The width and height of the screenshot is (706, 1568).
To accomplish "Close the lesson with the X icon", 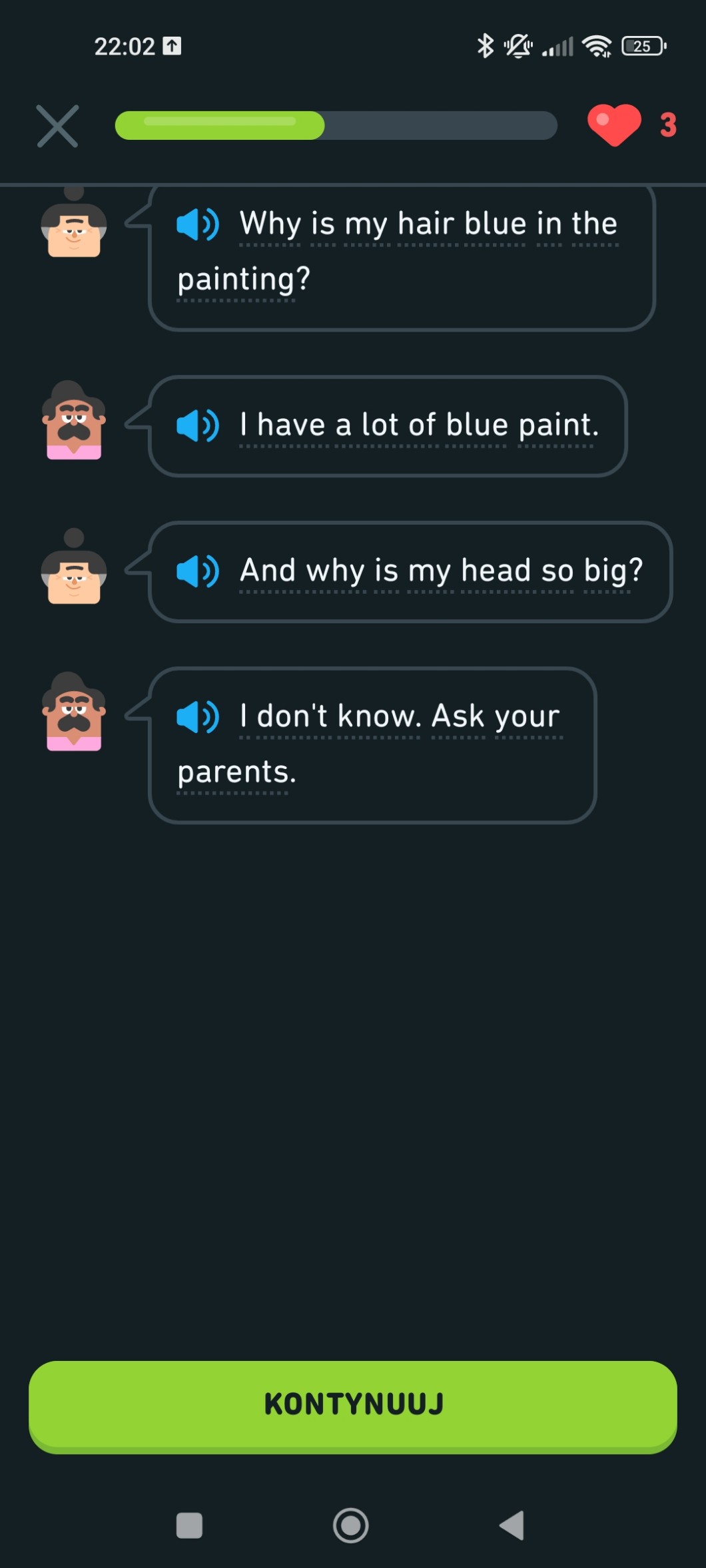I will pyautogui.click(x=57, y=126).
